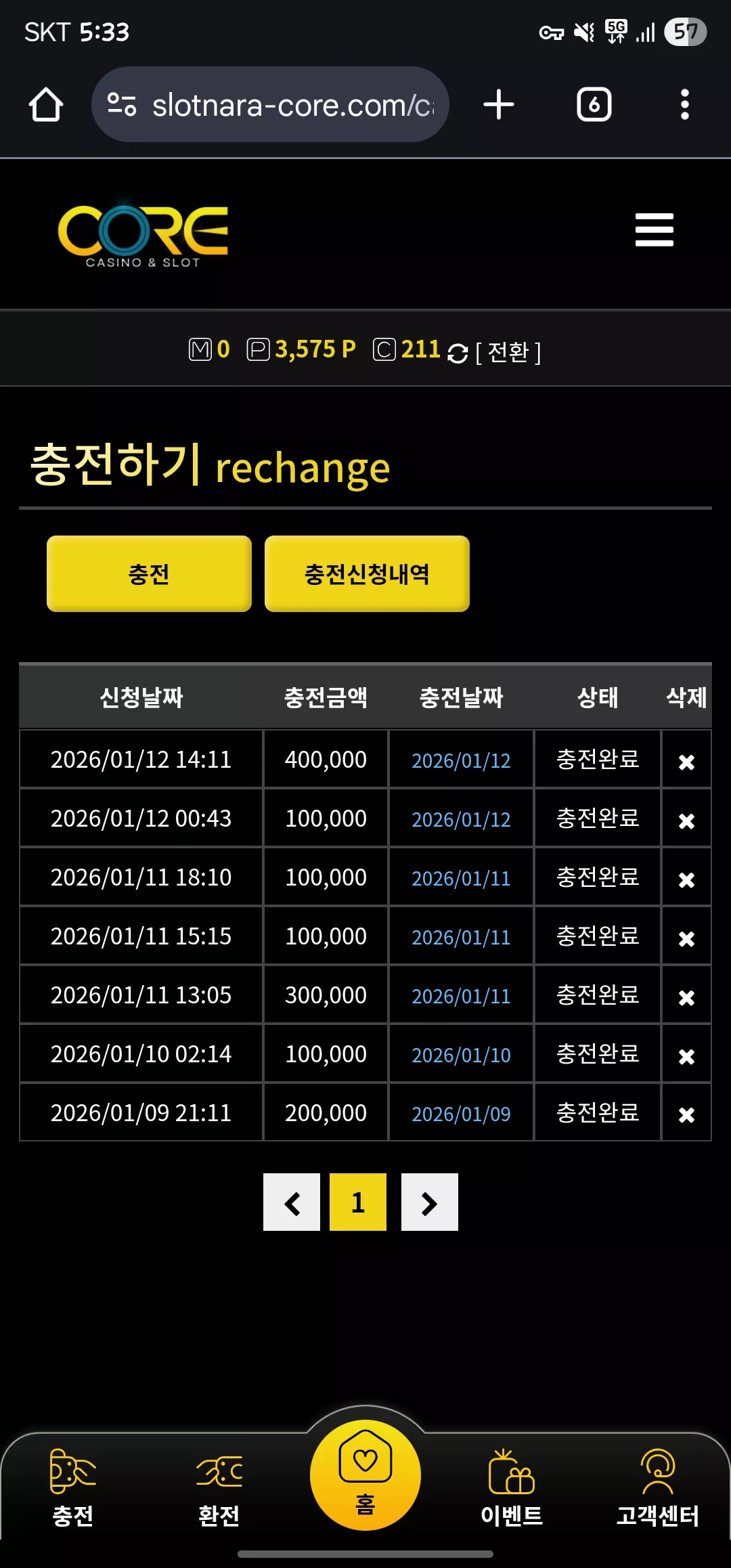Tap the 전환 convert link
Screen dimensions: 731x1568
508,351
